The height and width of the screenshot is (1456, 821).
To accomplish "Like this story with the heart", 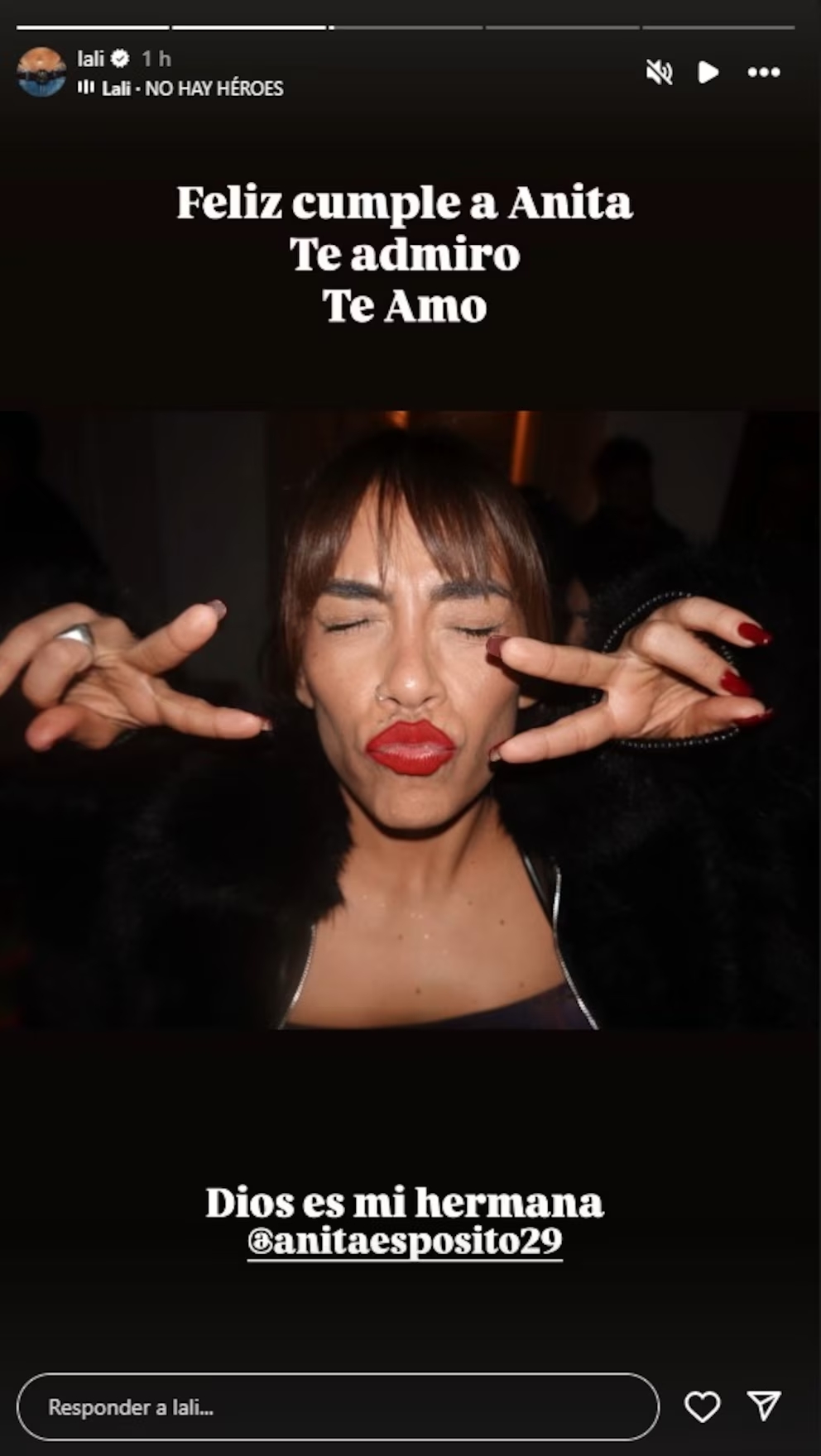I will click(702, 1406).
